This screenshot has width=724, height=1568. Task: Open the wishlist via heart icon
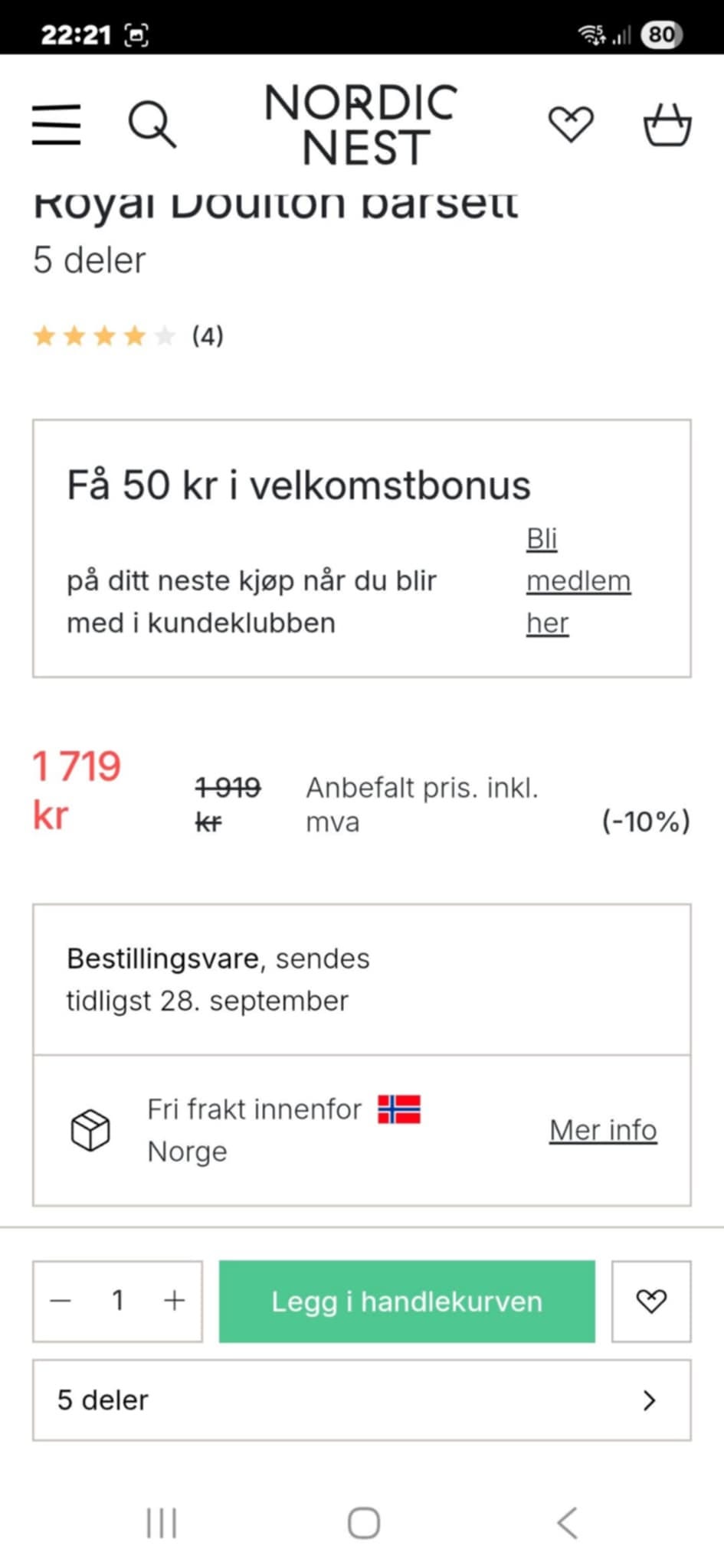tap(570, 122)
